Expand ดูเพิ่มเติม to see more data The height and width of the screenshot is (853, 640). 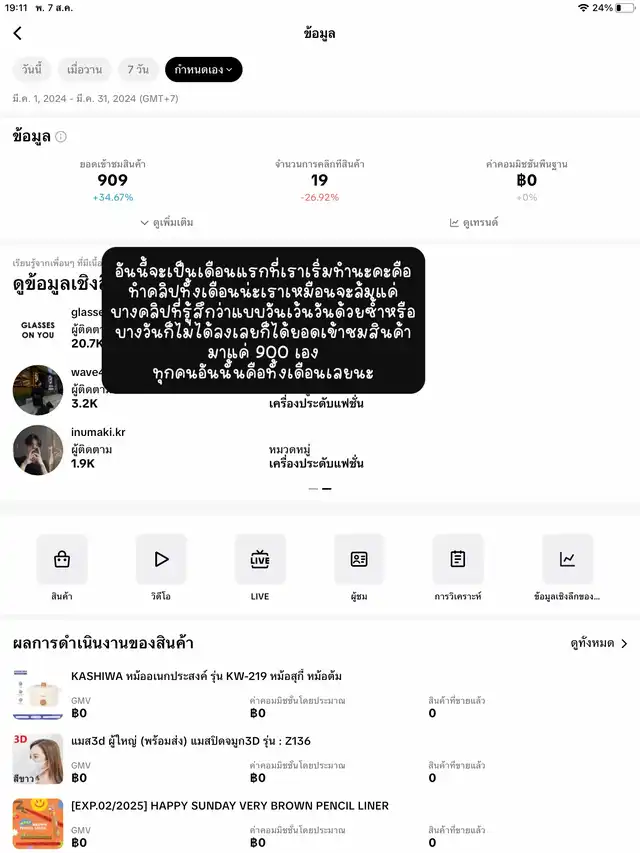(x=167, y=222)
